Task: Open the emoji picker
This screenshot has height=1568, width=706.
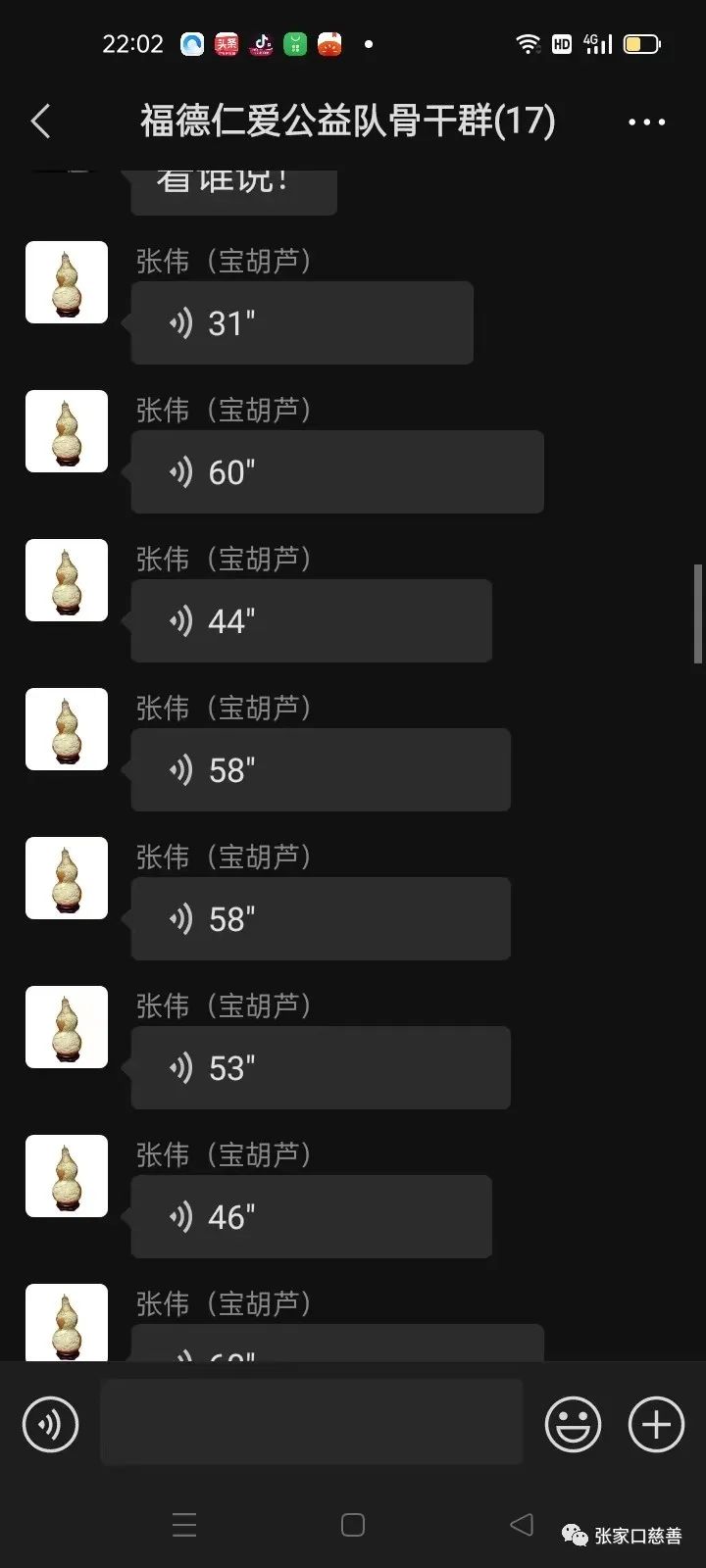Action: coord(573,1424)
